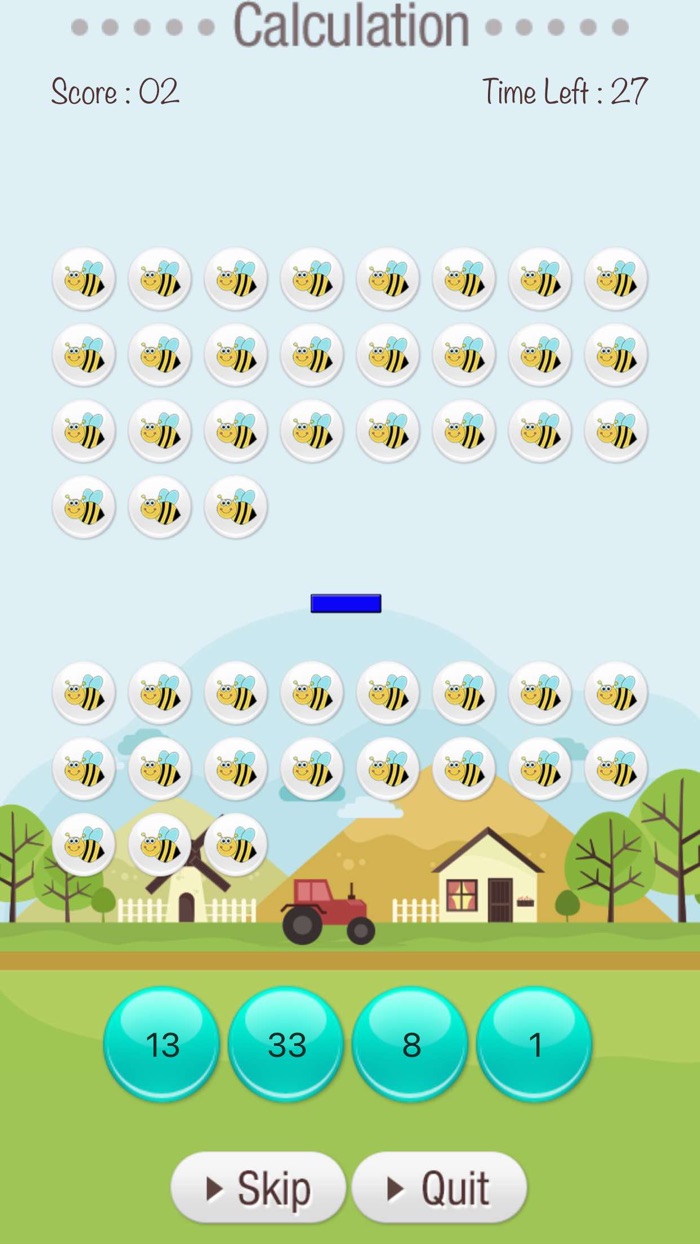Choose answer 13

162,1044
